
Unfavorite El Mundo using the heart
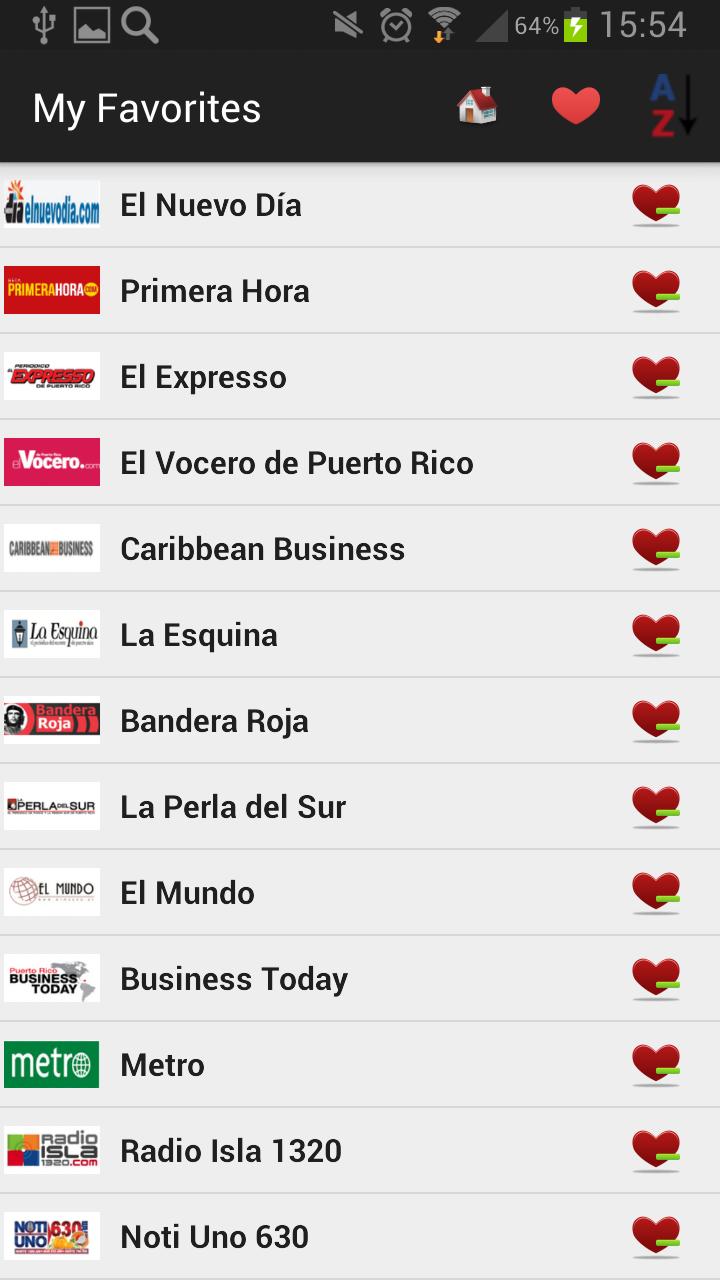655,892
